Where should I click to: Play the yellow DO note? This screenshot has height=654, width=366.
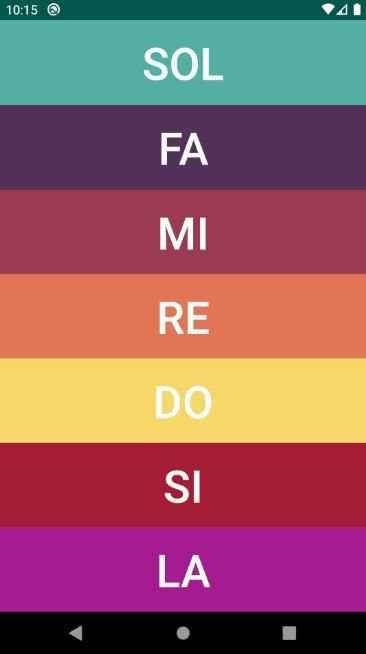point(183,401)
